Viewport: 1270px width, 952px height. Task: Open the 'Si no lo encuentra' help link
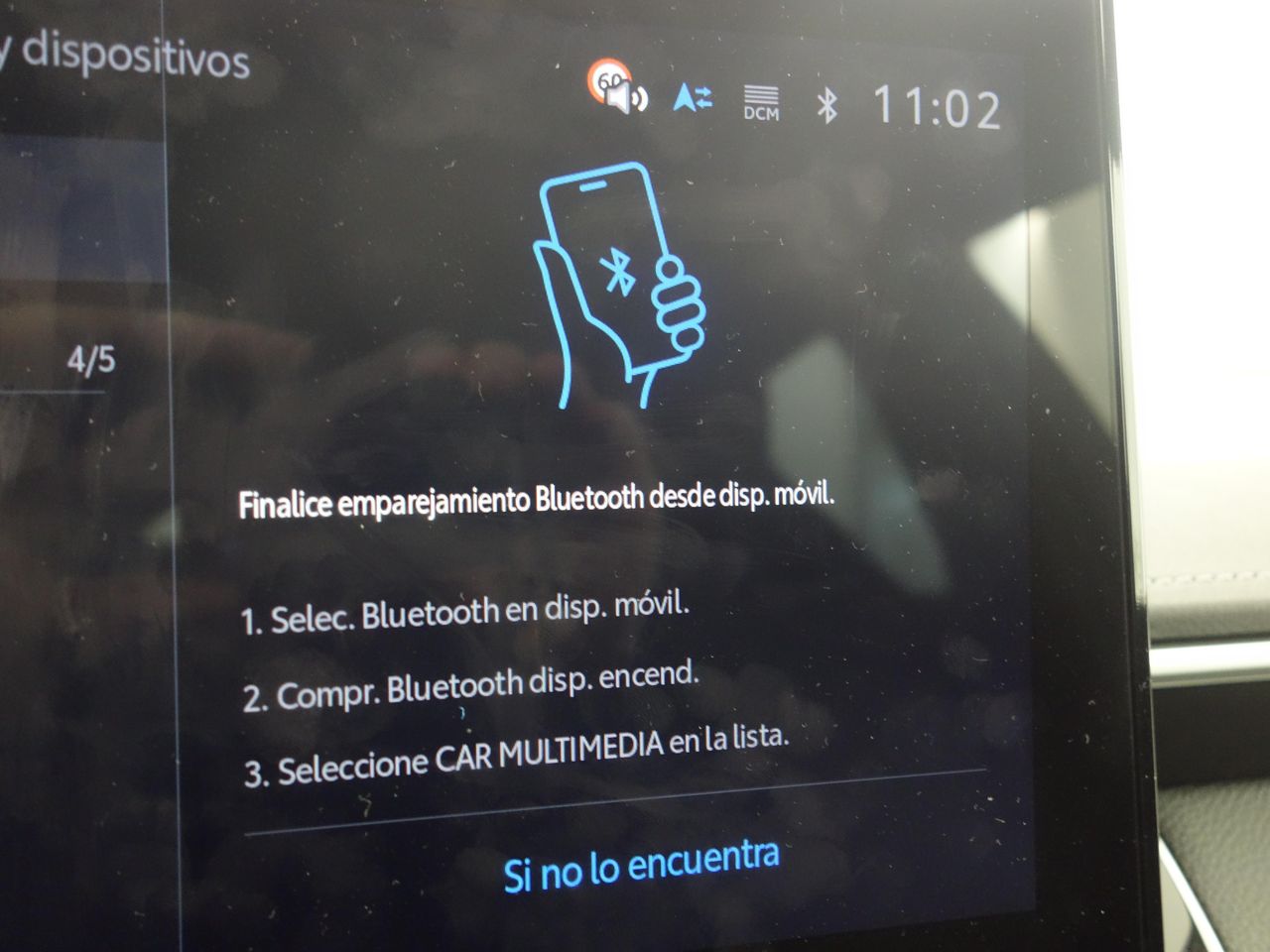pyautogui.click(x=641, y=866)
